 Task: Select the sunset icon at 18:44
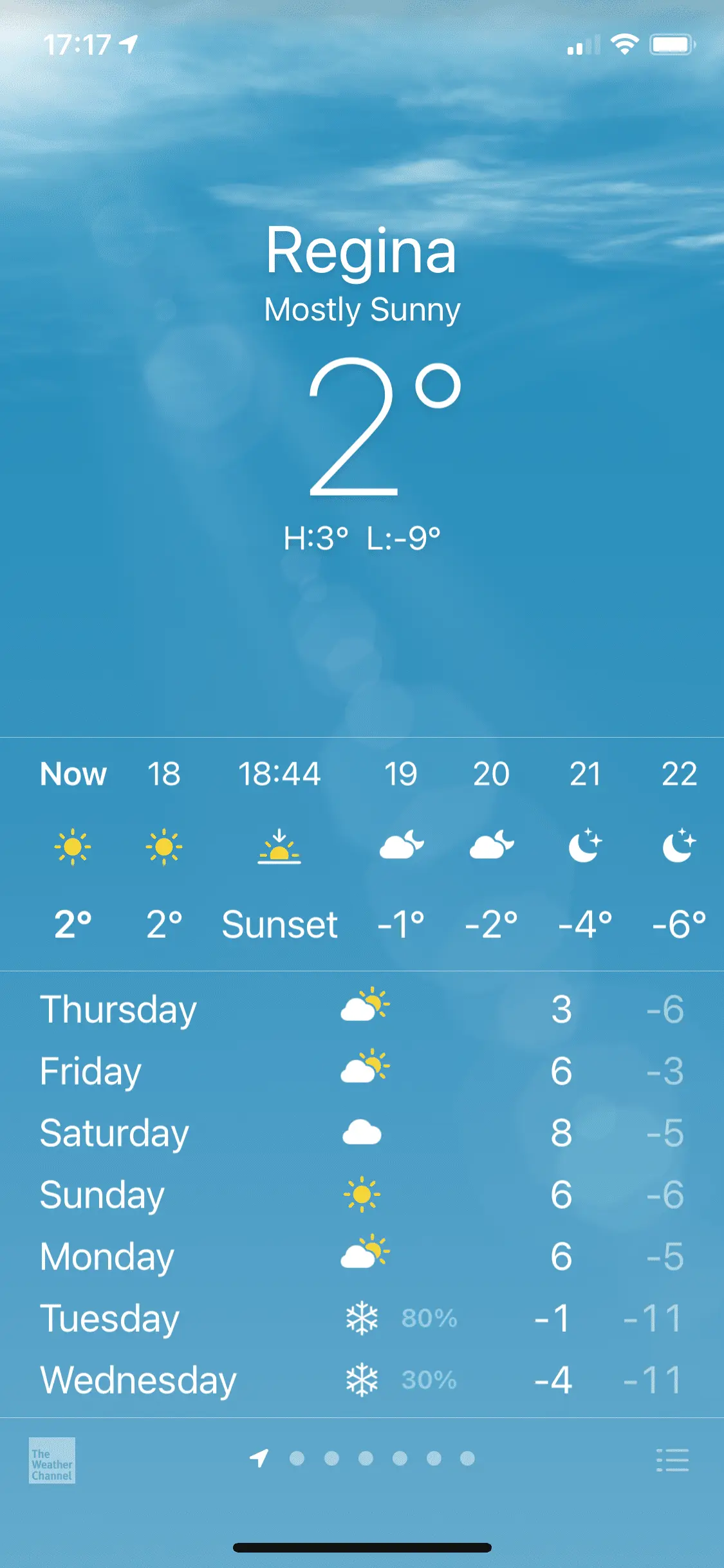tap(280, 848)
